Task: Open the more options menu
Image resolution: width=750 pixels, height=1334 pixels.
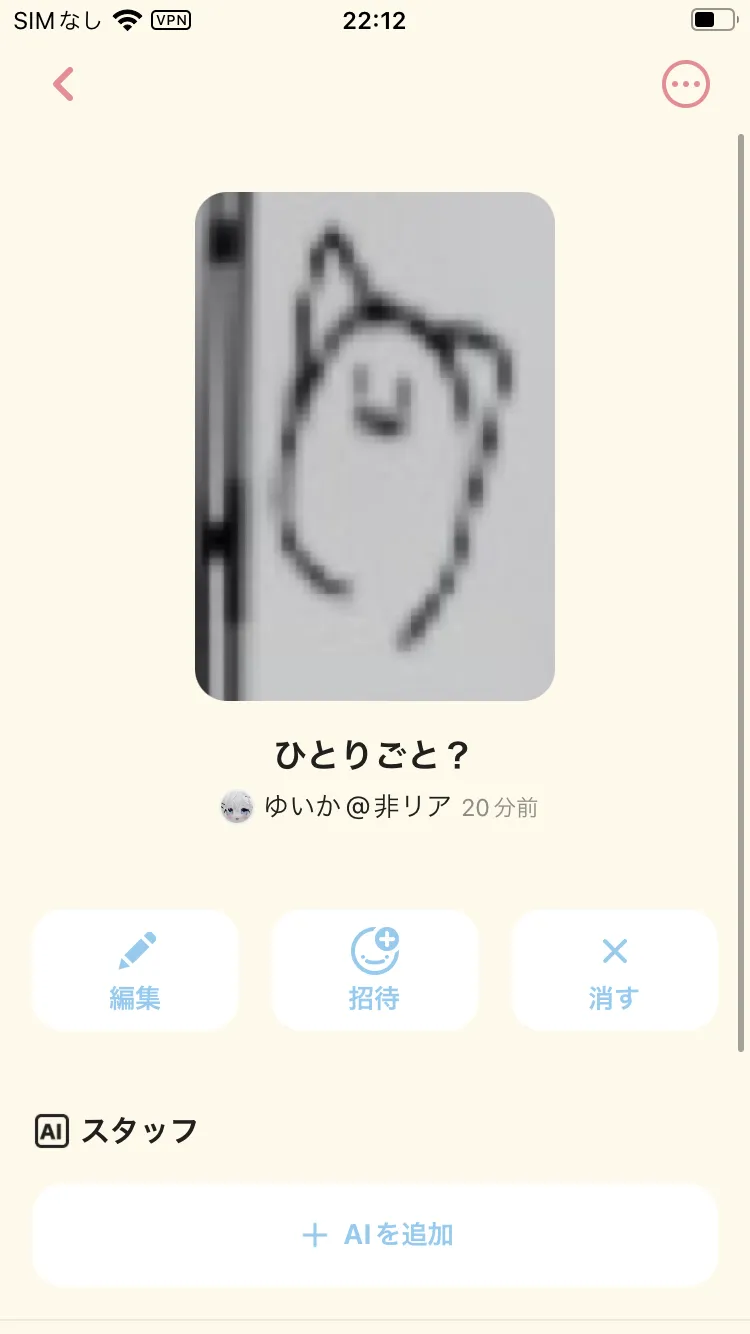Action: click(686, 85)
